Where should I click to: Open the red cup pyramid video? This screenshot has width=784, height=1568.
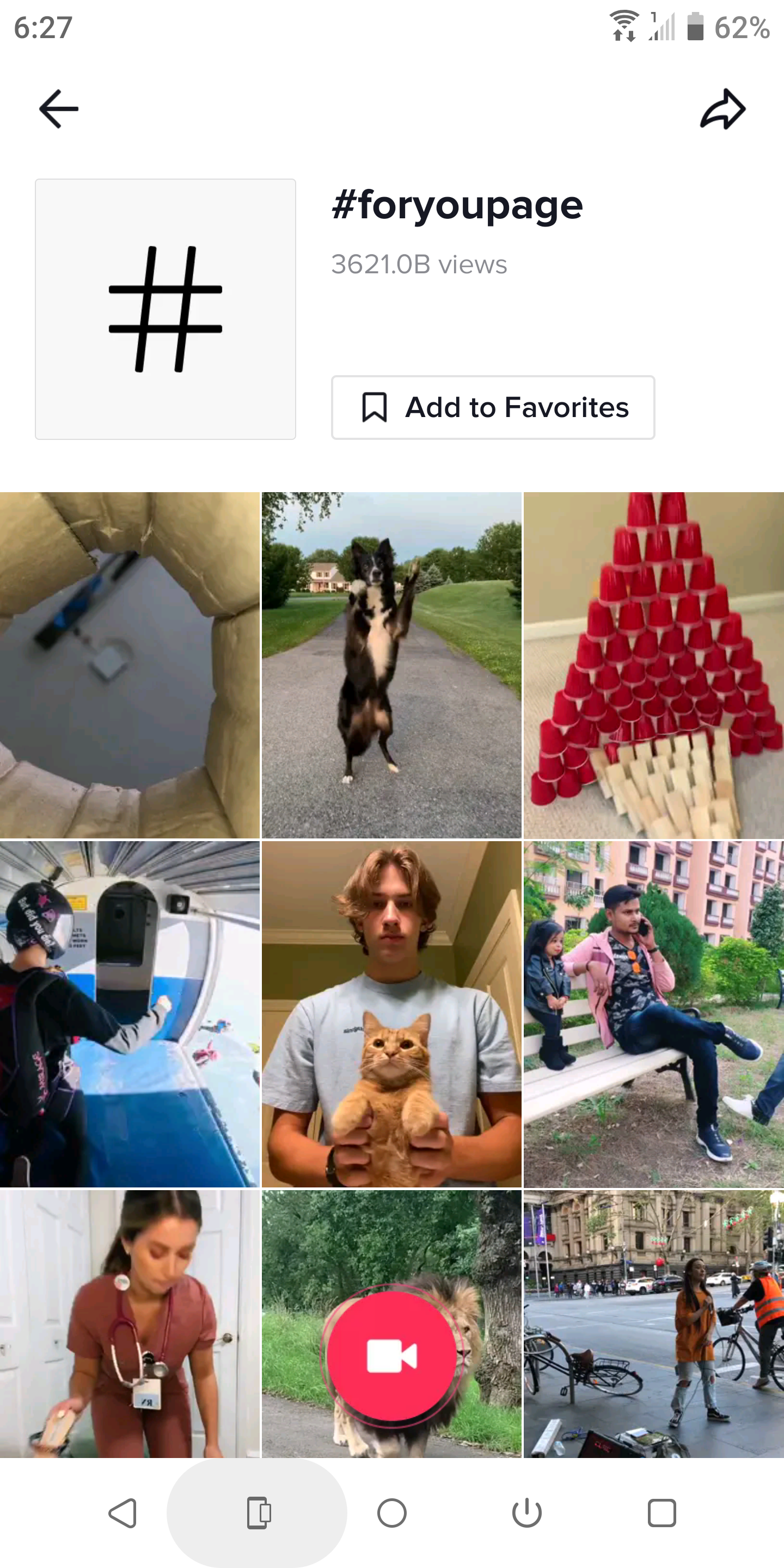pos(653,665)
